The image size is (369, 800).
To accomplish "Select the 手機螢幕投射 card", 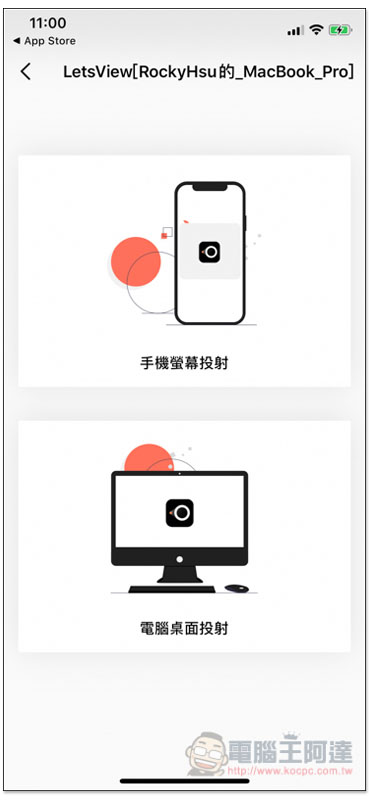I will 184,271.
